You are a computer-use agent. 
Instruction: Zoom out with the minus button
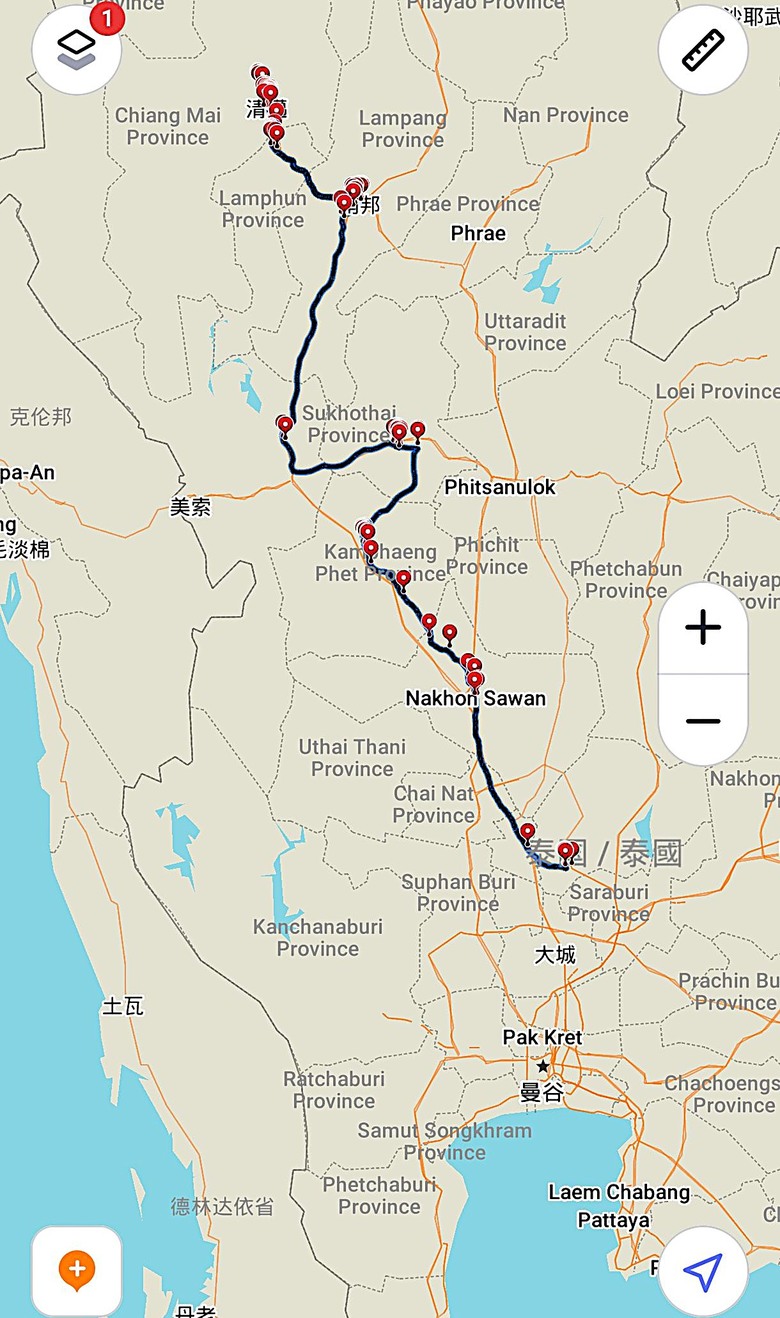pyautogui.click(x=703, y=720)
